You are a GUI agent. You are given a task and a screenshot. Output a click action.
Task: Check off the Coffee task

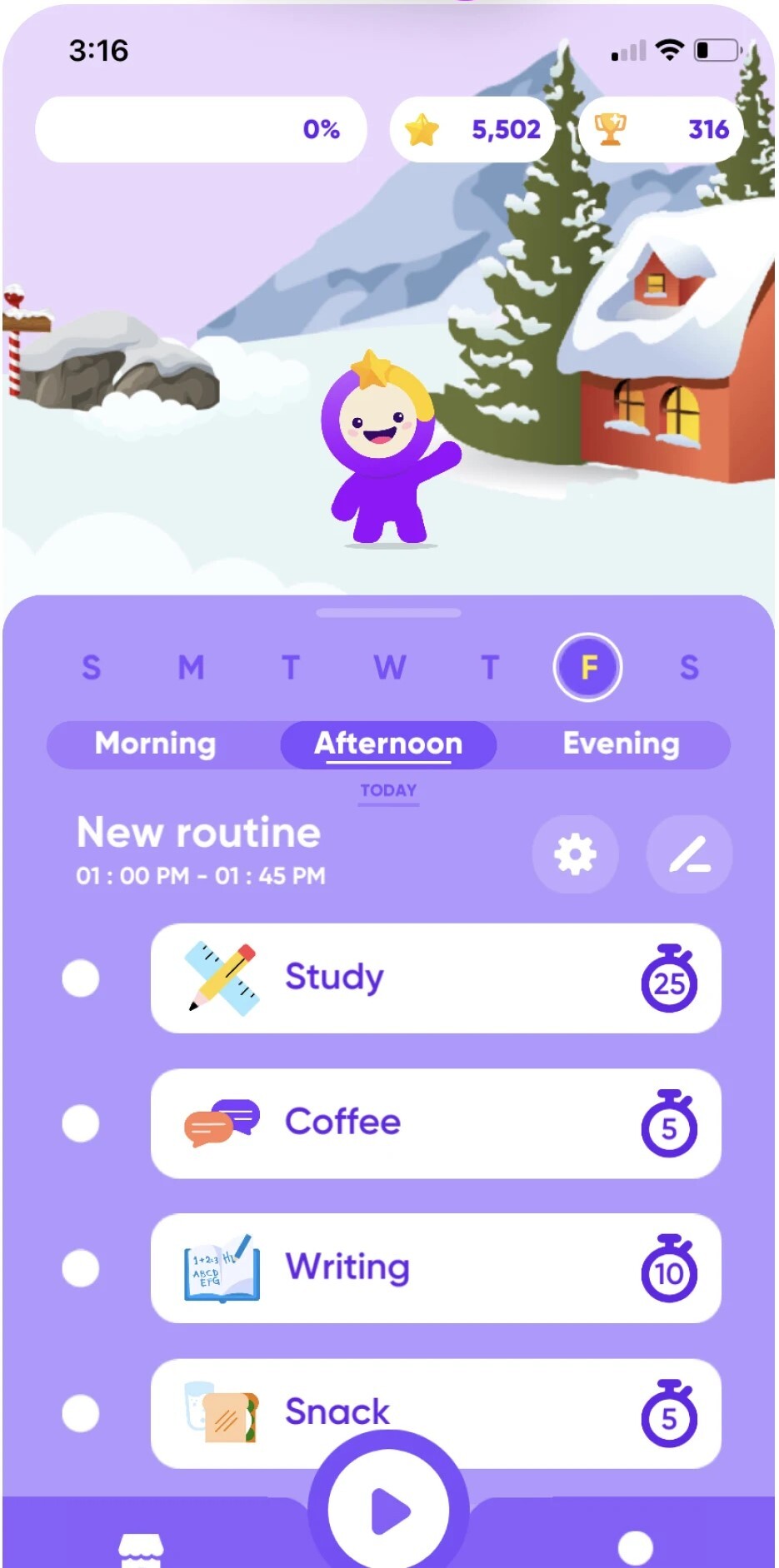click(x=81, y=1123)
